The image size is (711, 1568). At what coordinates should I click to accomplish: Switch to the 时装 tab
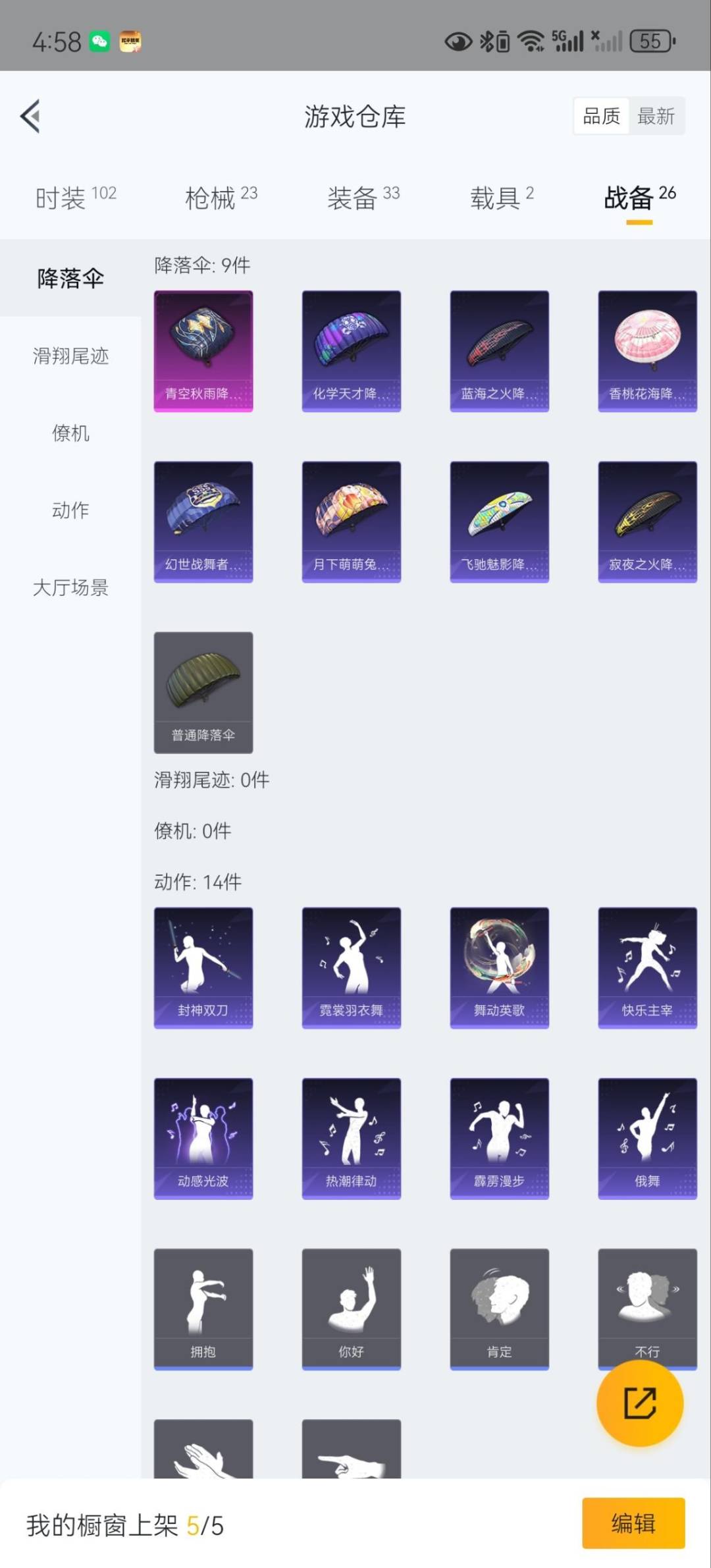tap(75, 197)
